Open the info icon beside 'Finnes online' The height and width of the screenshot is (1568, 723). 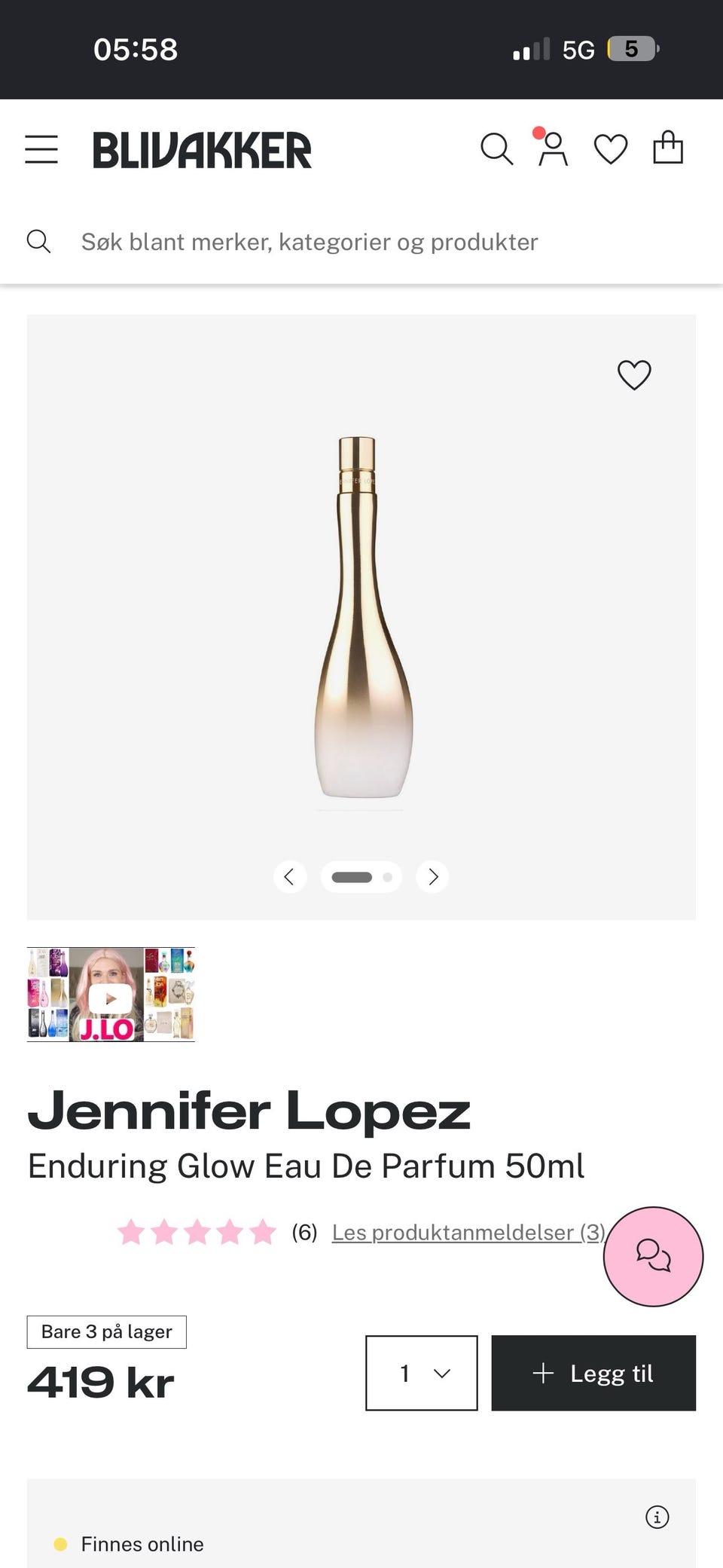coord(657,1517)
